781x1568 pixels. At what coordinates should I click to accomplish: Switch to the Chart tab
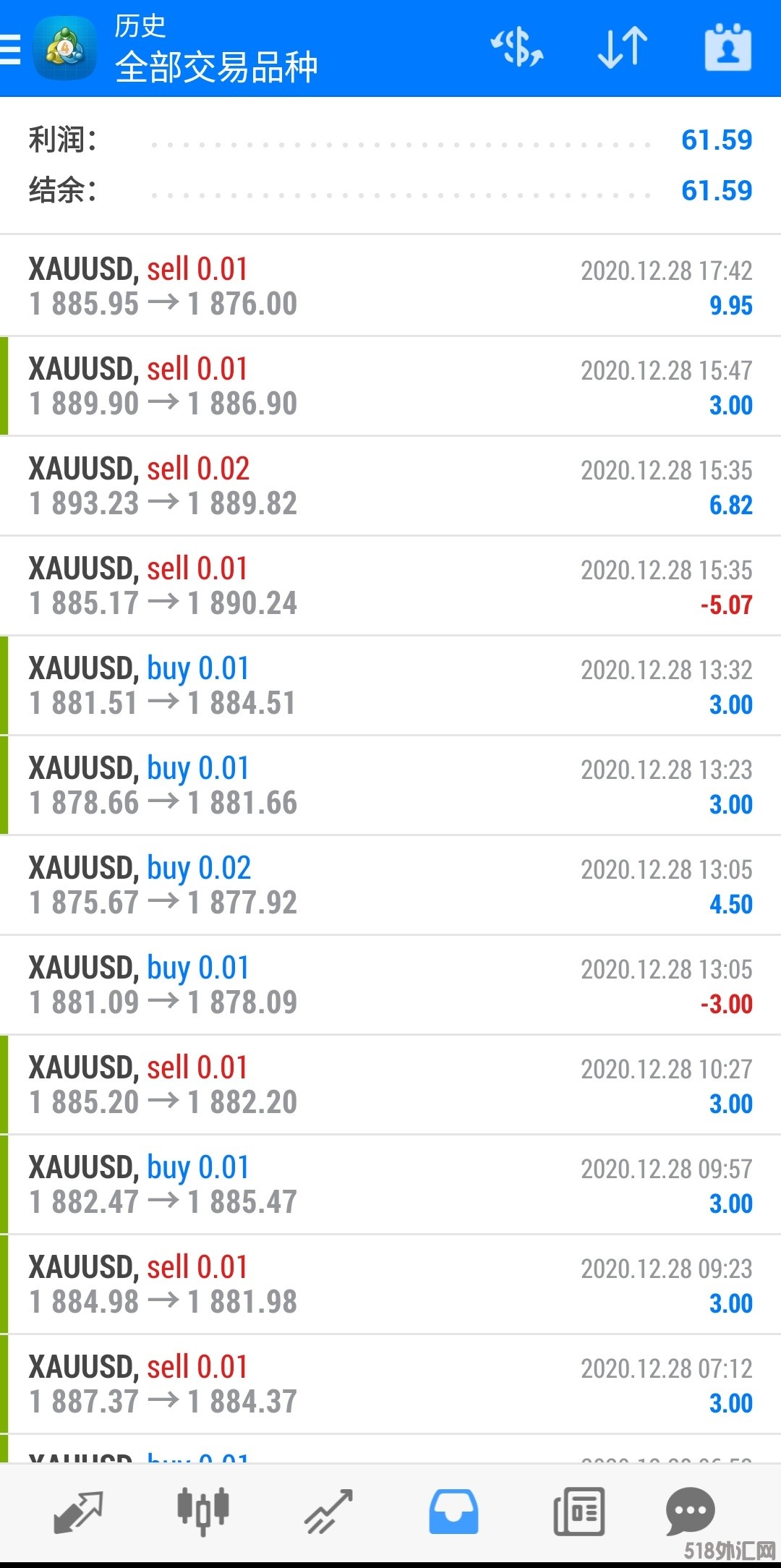[203, 1512]
